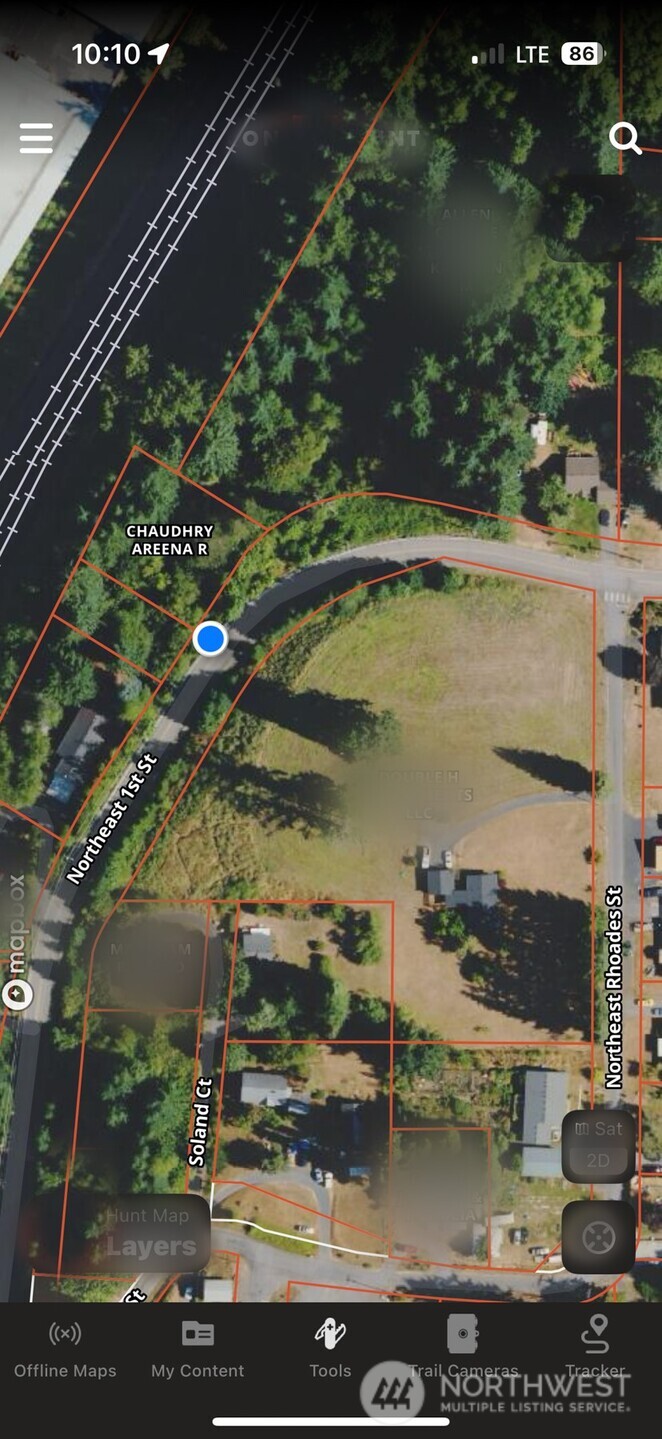Open the Tracker tab

pyautogui.click(x=595, y=1348)
